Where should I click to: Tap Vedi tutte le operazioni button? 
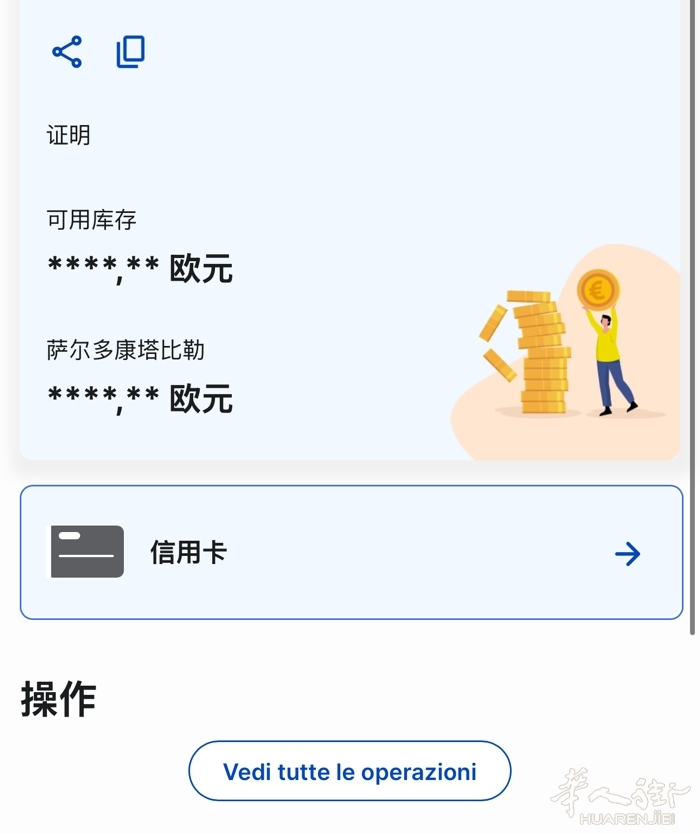pyautogui.click(x=350, y=771)
